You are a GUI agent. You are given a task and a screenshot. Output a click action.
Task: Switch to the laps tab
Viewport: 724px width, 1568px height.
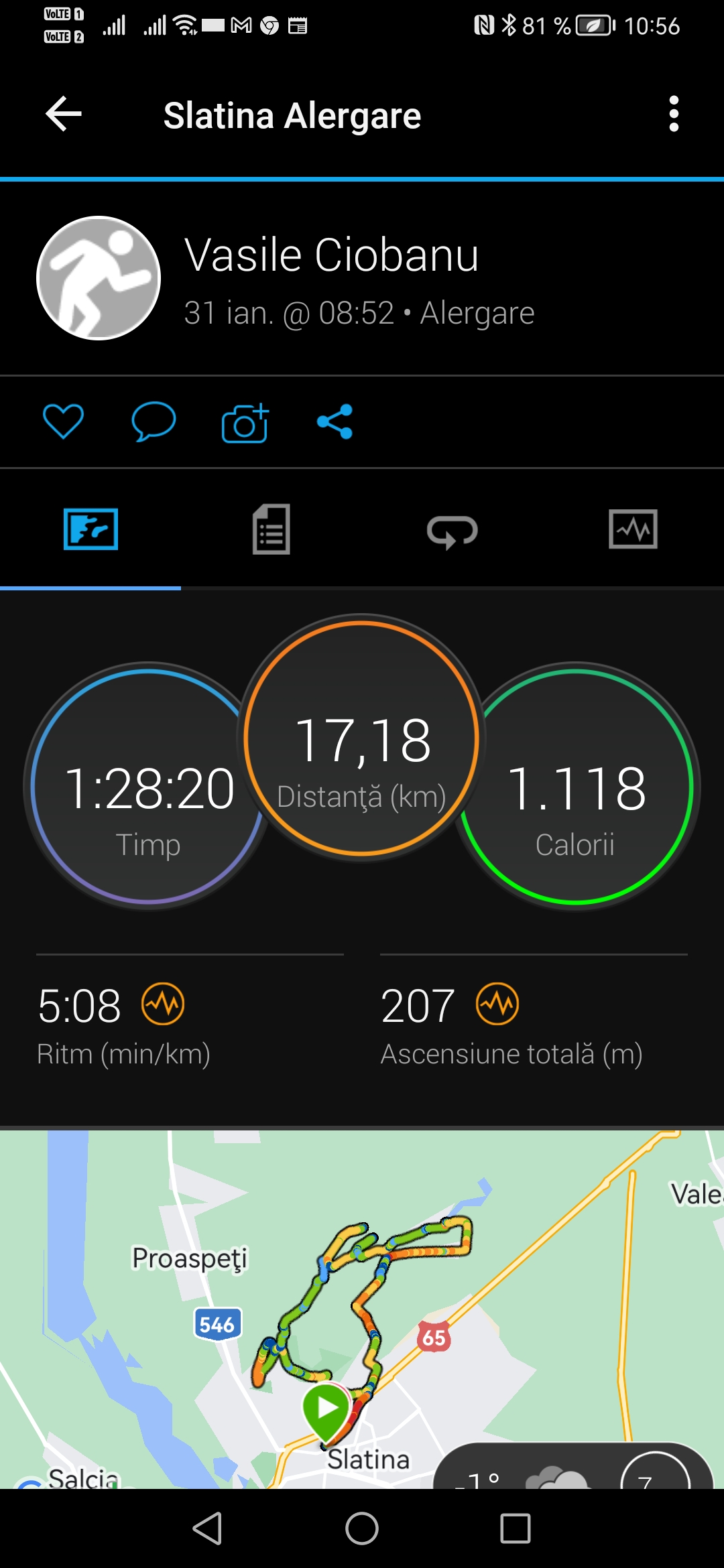click(x=452, y=531)
